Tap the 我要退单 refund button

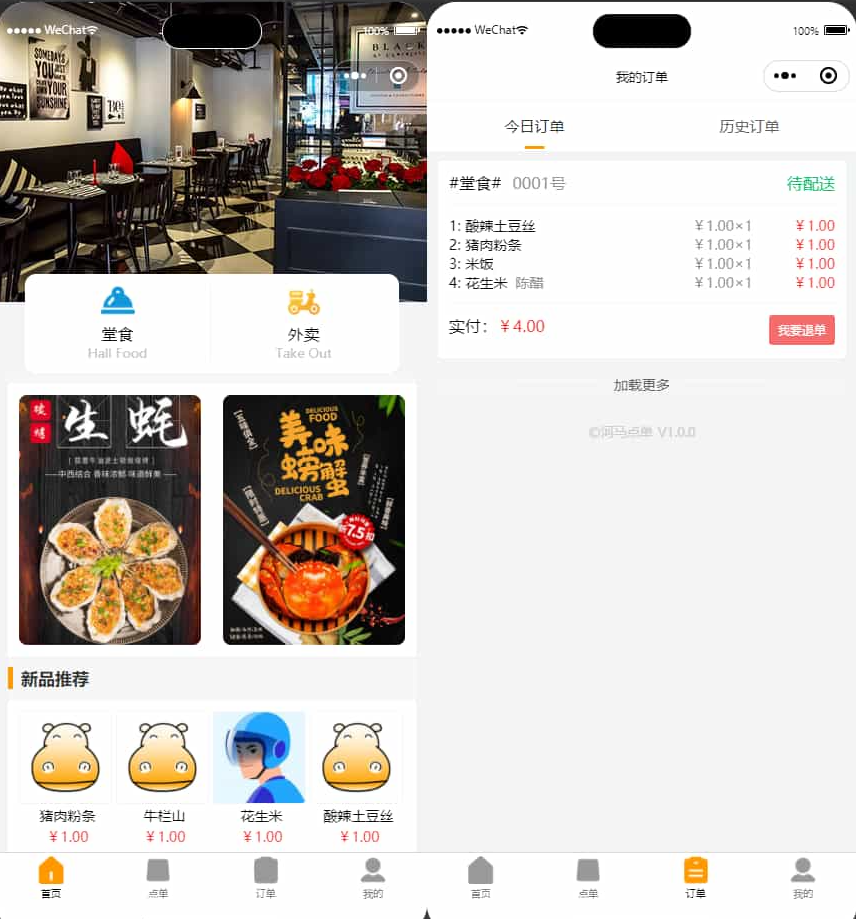click(x=801, y=328)
